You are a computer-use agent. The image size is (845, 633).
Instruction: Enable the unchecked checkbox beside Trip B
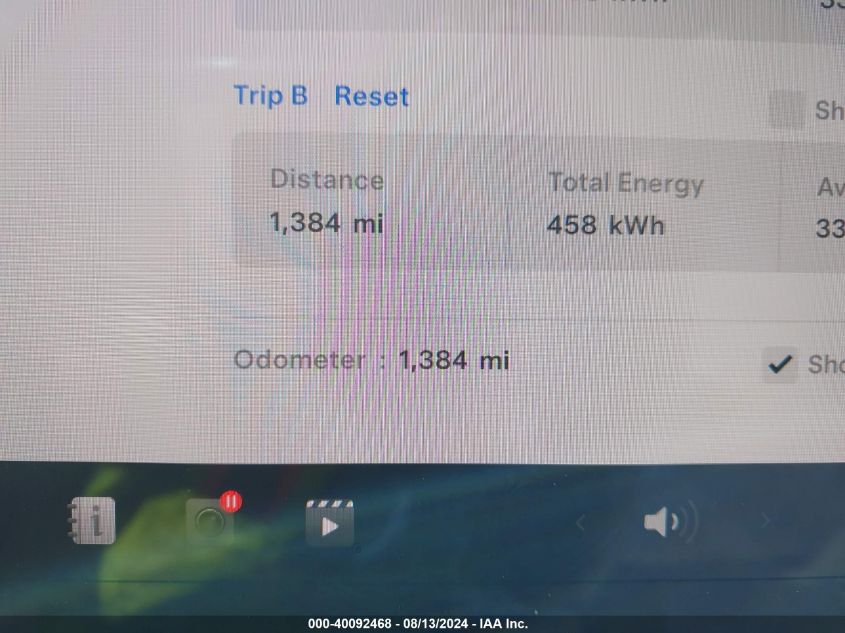click(786, 109)
